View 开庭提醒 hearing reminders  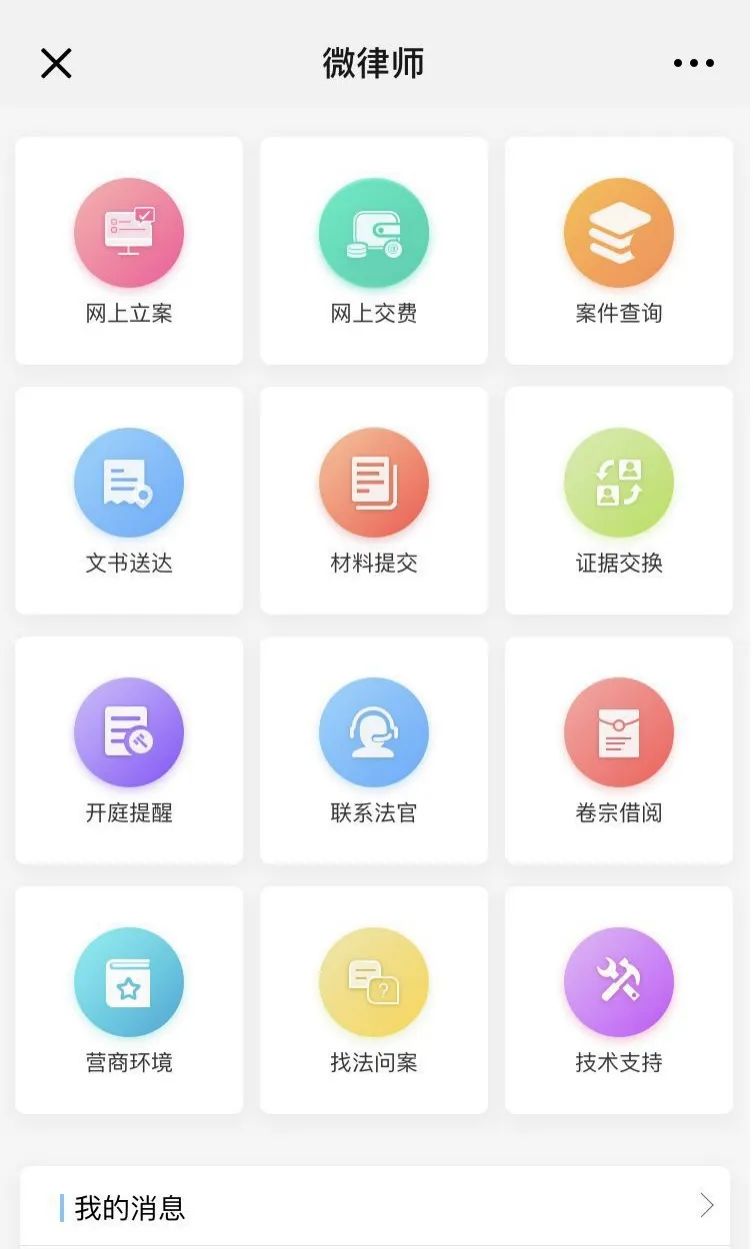[129, 751]
